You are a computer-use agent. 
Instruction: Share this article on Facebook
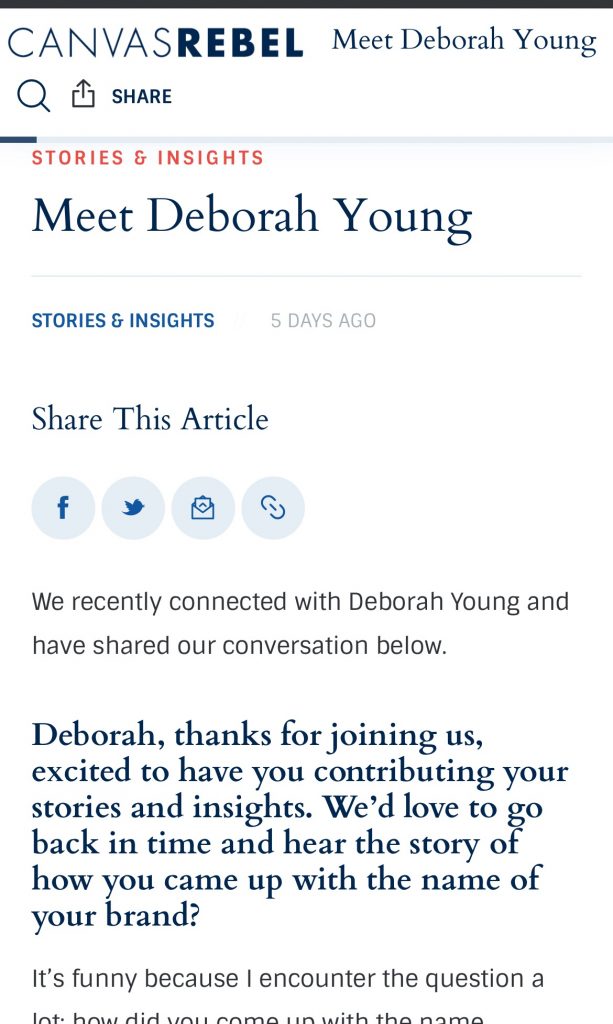click(63, 508)
